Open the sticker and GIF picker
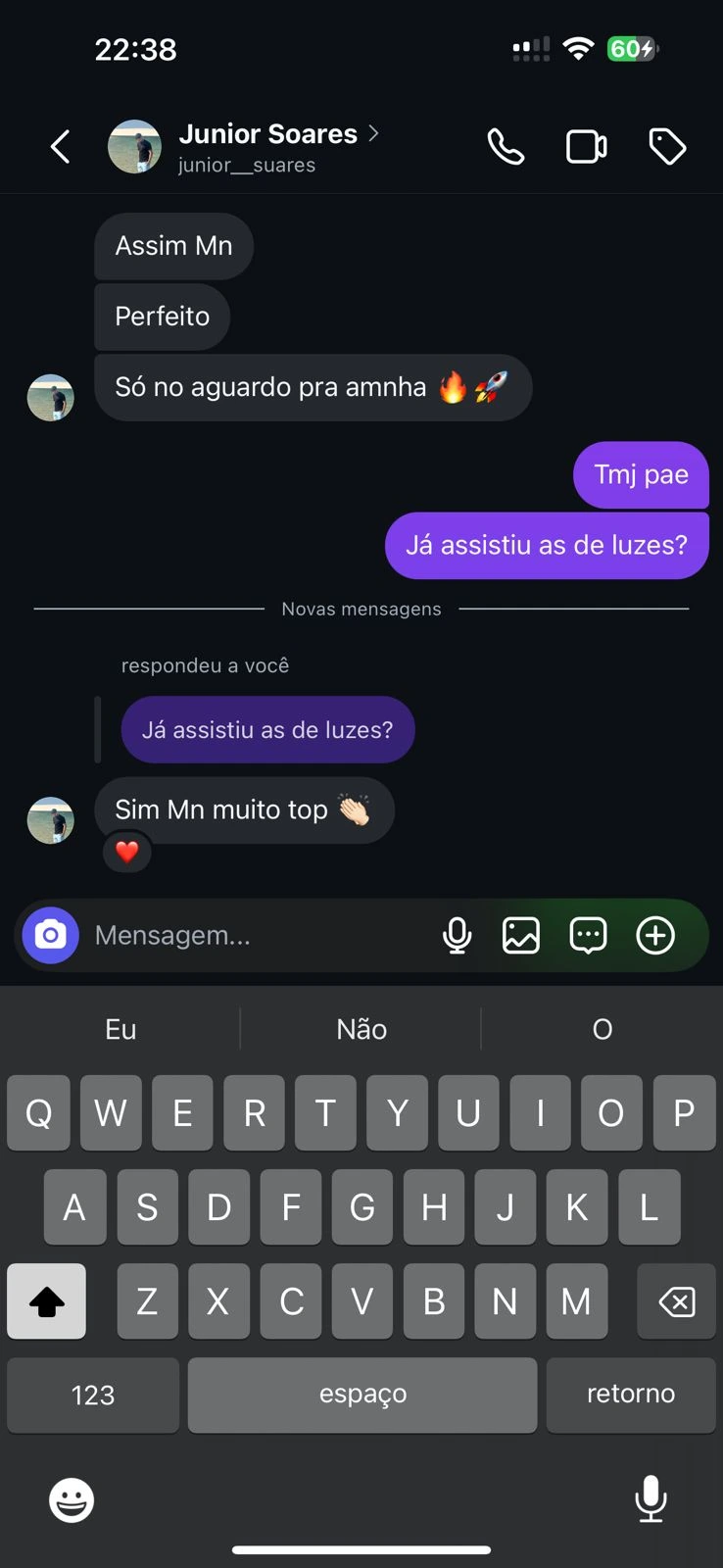This screenshot has width=723, height=1568. tap(588, 935)
